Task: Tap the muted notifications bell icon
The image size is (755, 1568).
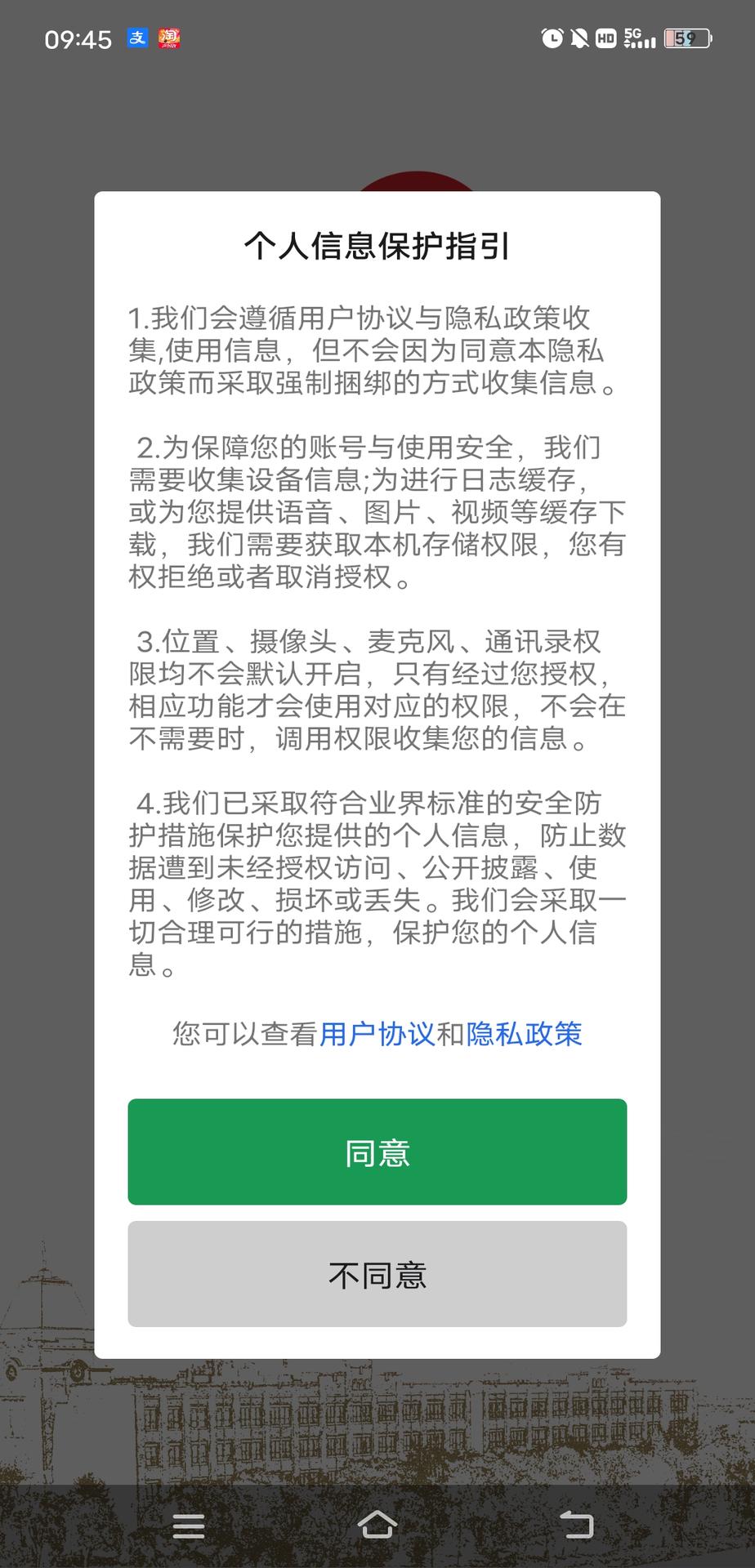Action: 578,36
